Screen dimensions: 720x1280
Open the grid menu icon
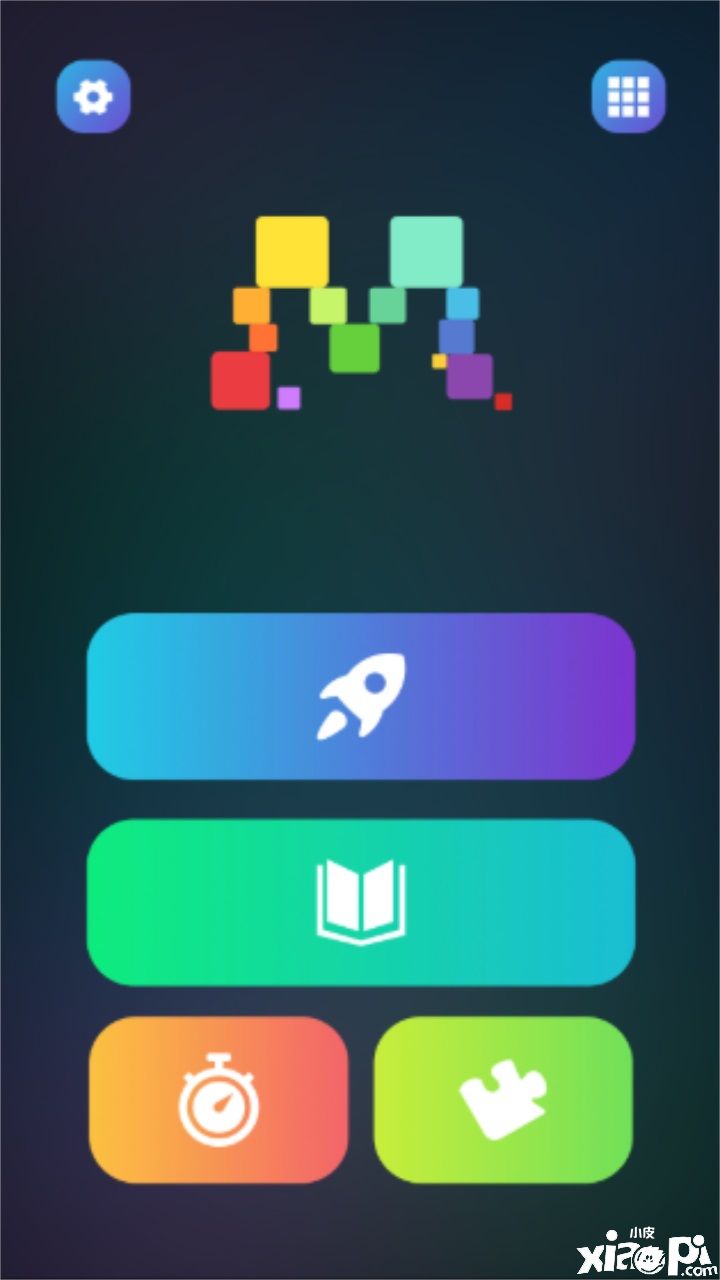[x=628, y=97]
